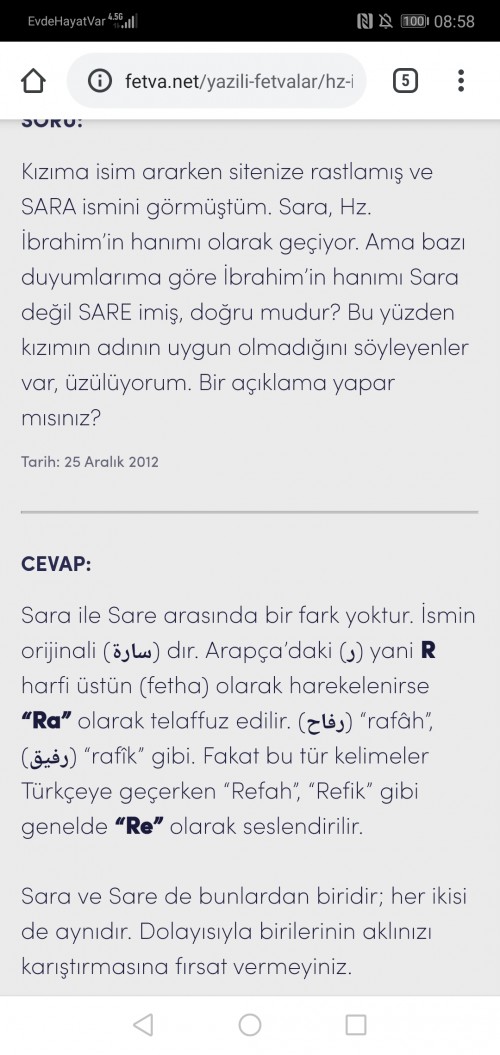The height and width of the screenshot is (1055, 500).
Task: Go to the browser home page
Action: (33, 81)
